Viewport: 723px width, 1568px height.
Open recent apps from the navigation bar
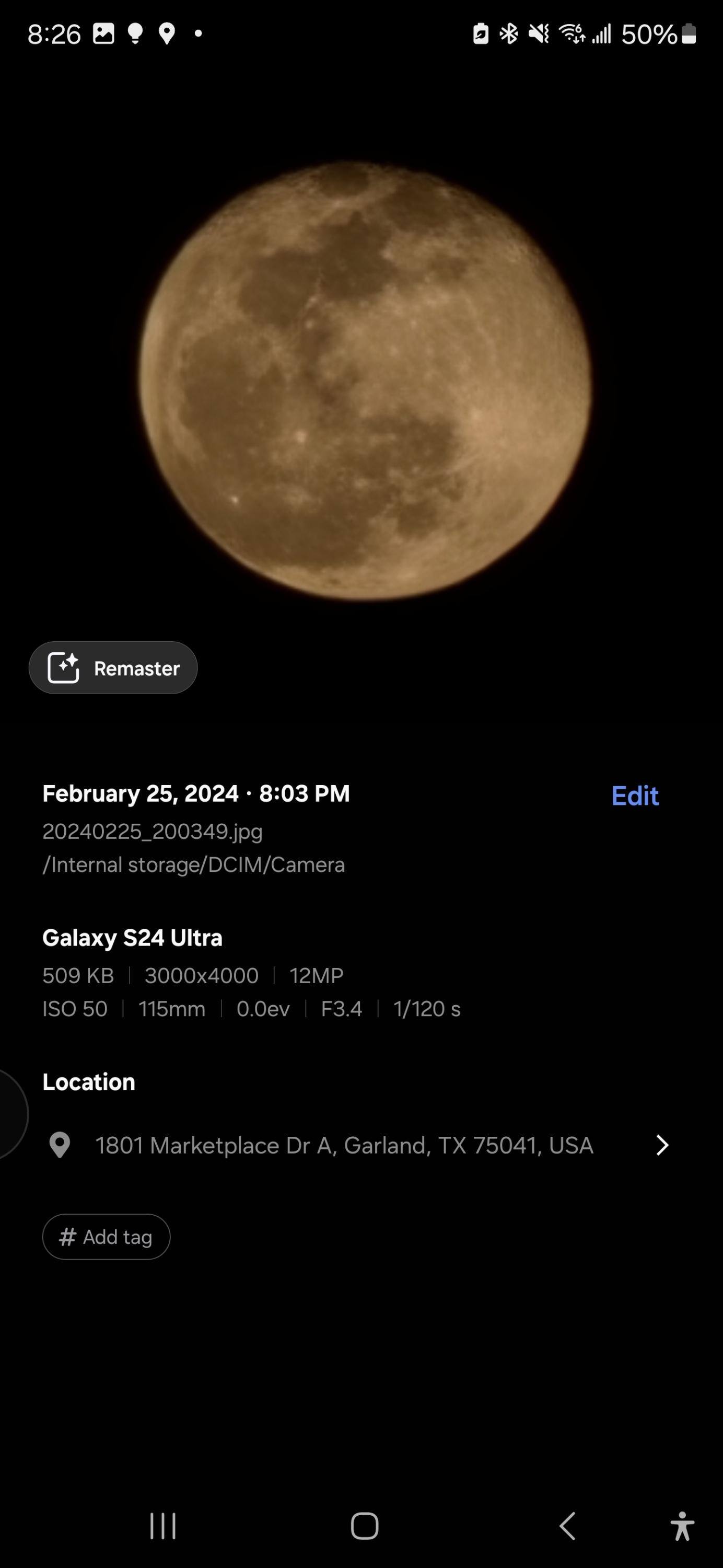coord(163,1525)
